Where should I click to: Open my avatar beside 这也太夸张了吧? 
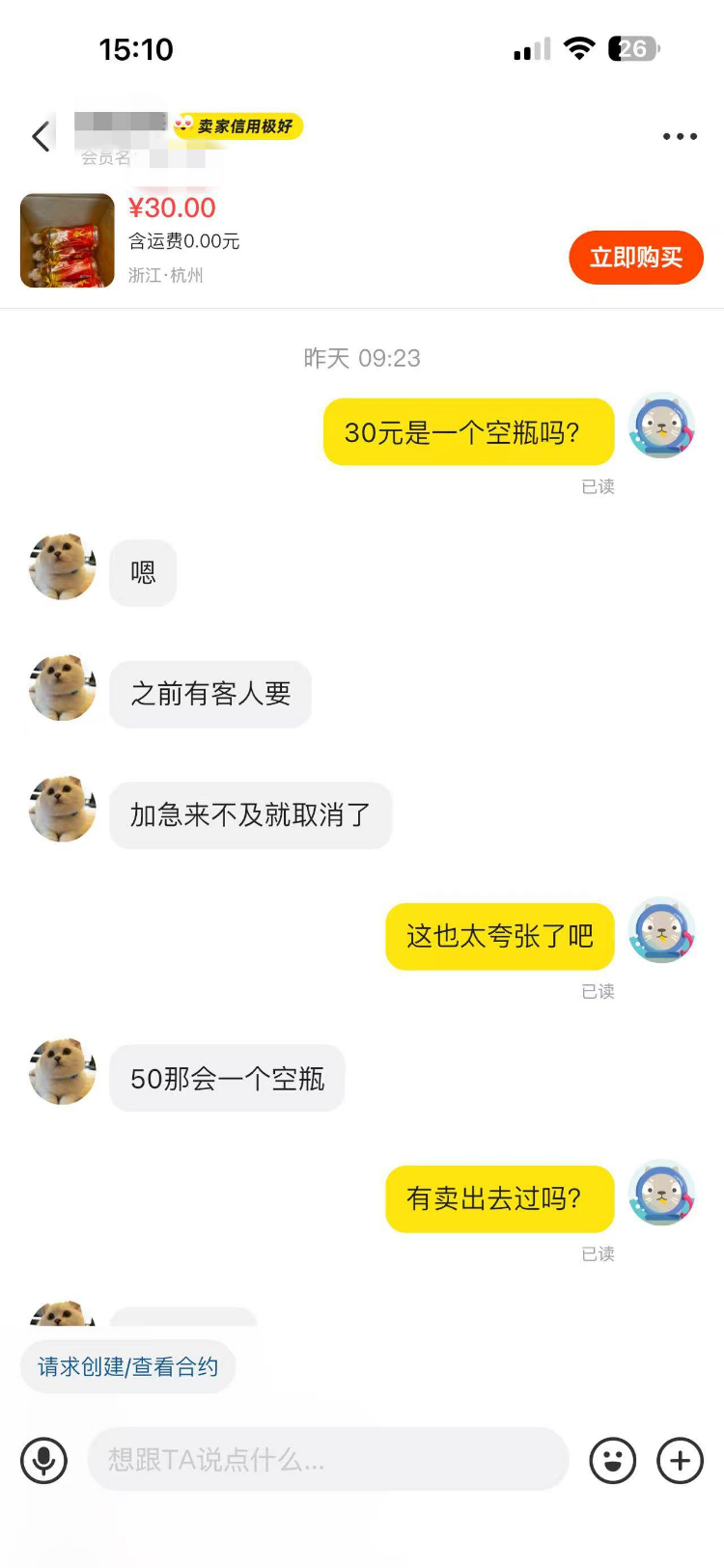(x=662, y=930)
